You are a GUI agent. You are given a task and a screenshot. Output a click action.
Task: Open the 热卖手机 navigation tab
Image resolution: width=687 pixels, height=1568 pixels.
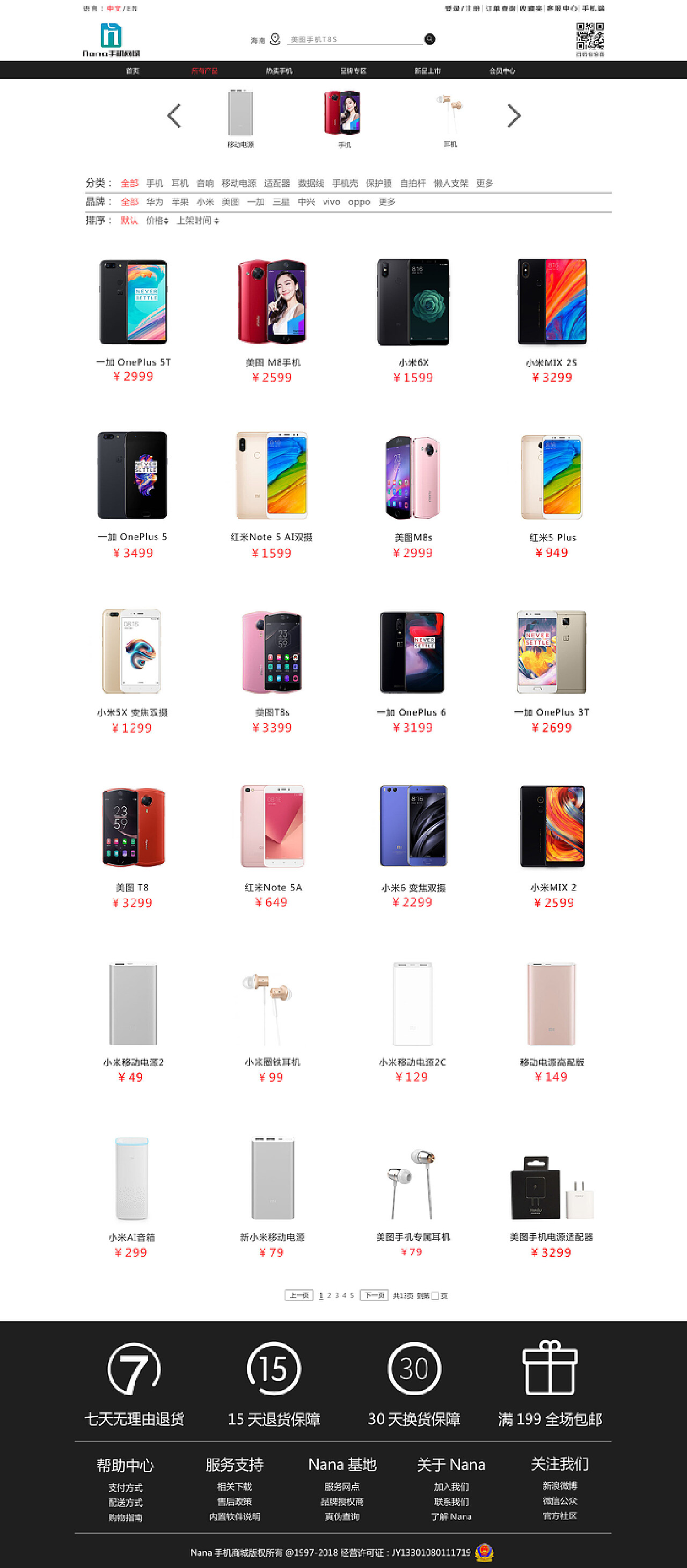[x=279, y=71]
